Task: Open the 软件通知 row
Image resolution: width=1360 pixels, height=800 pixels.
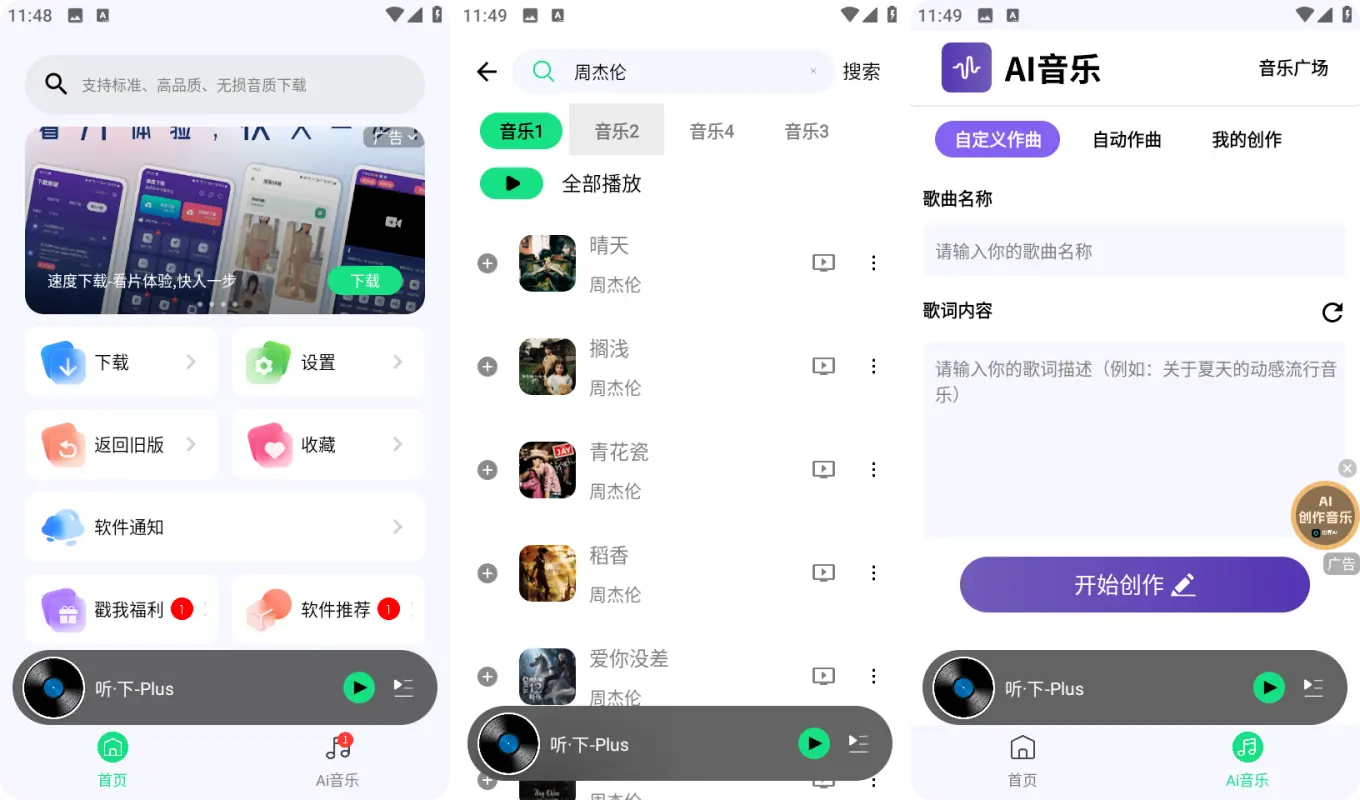Action: point(225,527)
